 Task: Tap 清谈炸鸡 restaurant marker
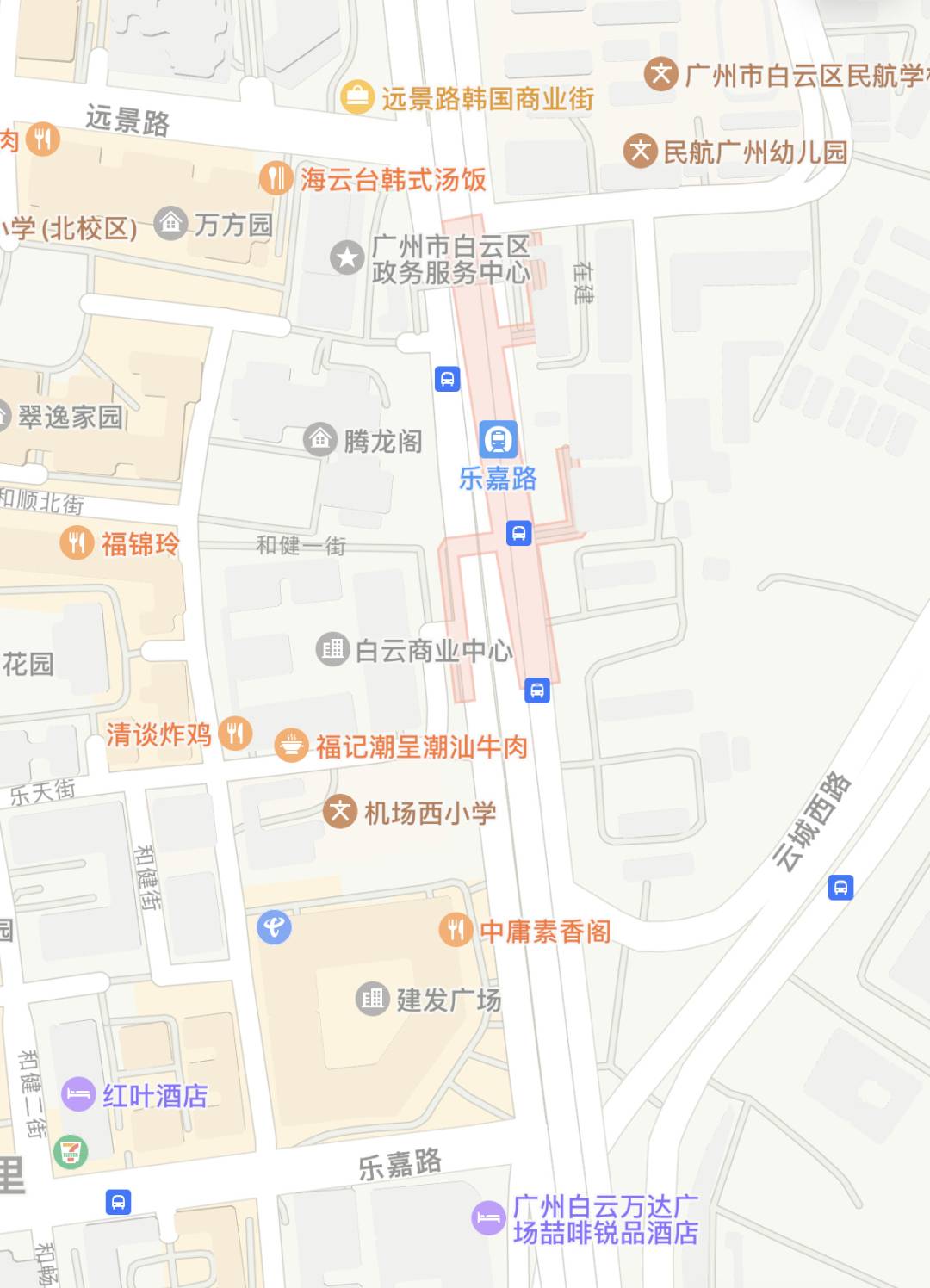click(x=235, y=734)
